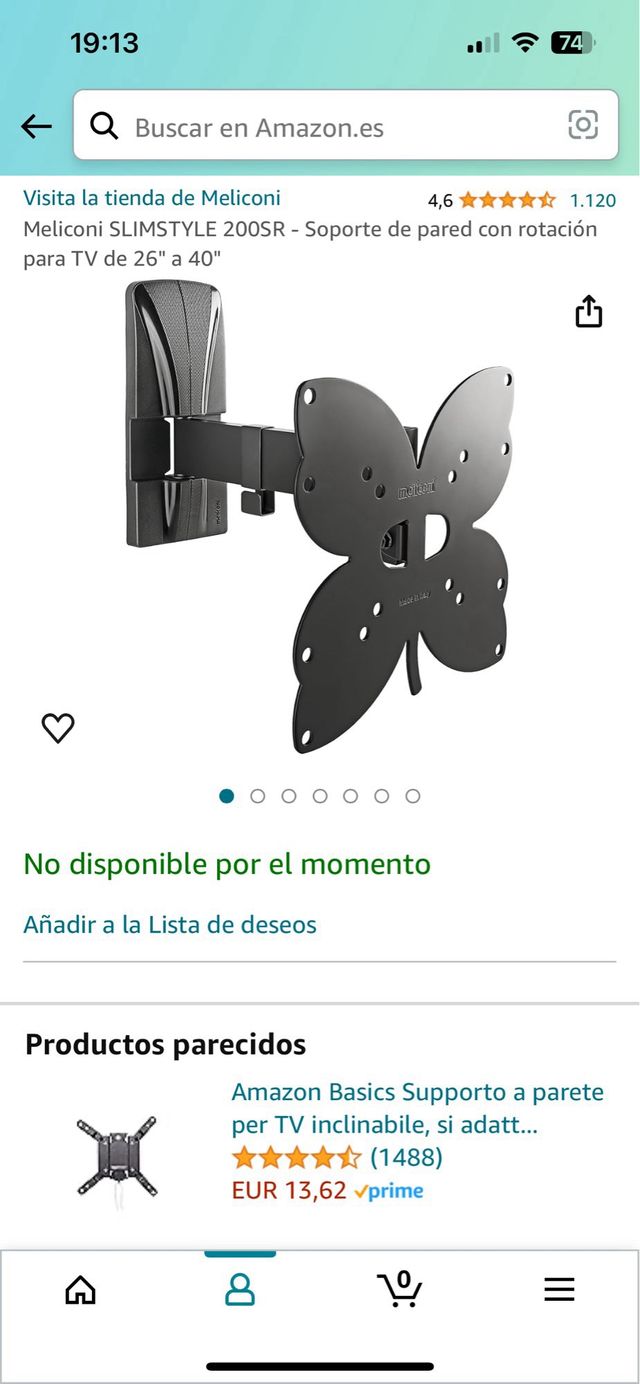Open the account profile tab
Viewport: 640px width, 1384px height.
click(240, 1290)
